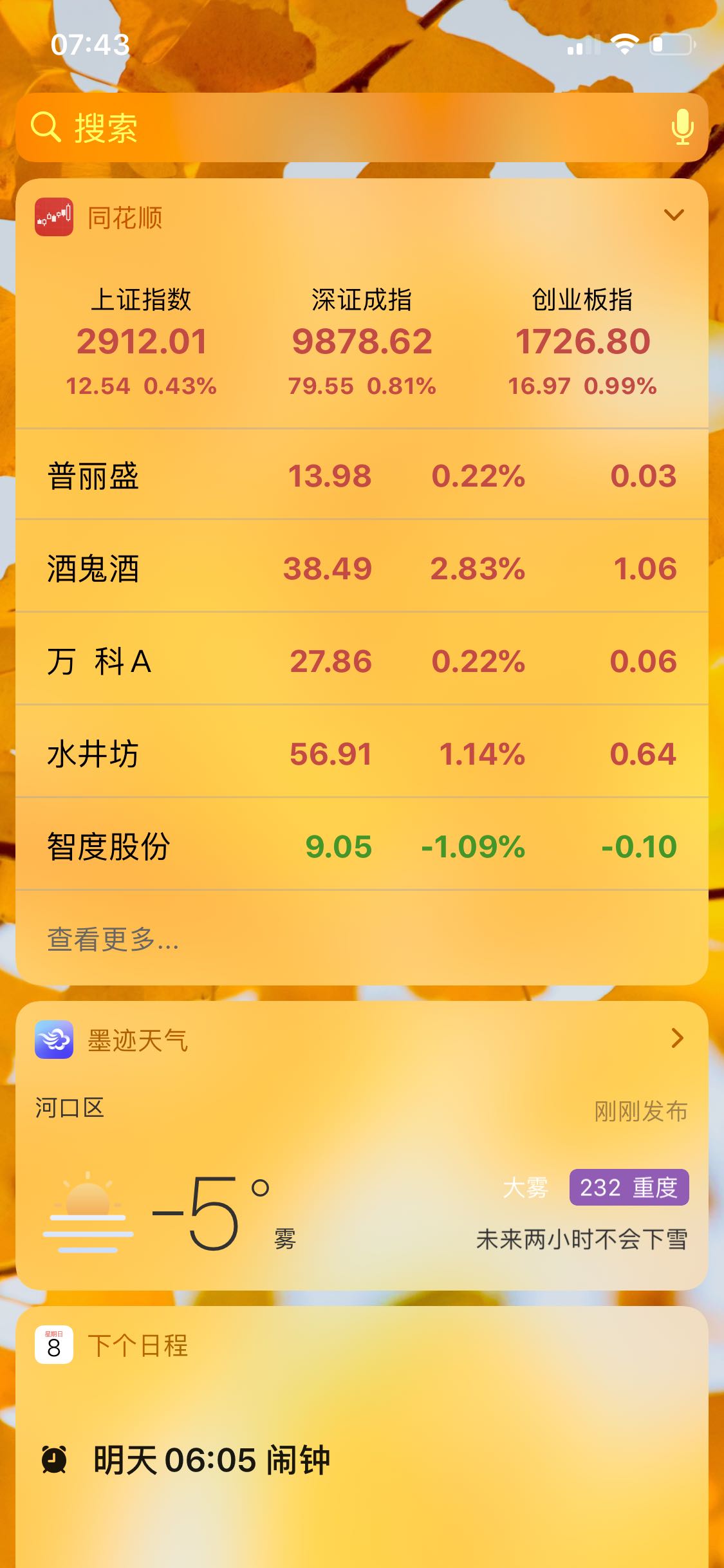724x1568 pixels.
Task: Open the 上证指数 index quote
Action: (141, 342)
